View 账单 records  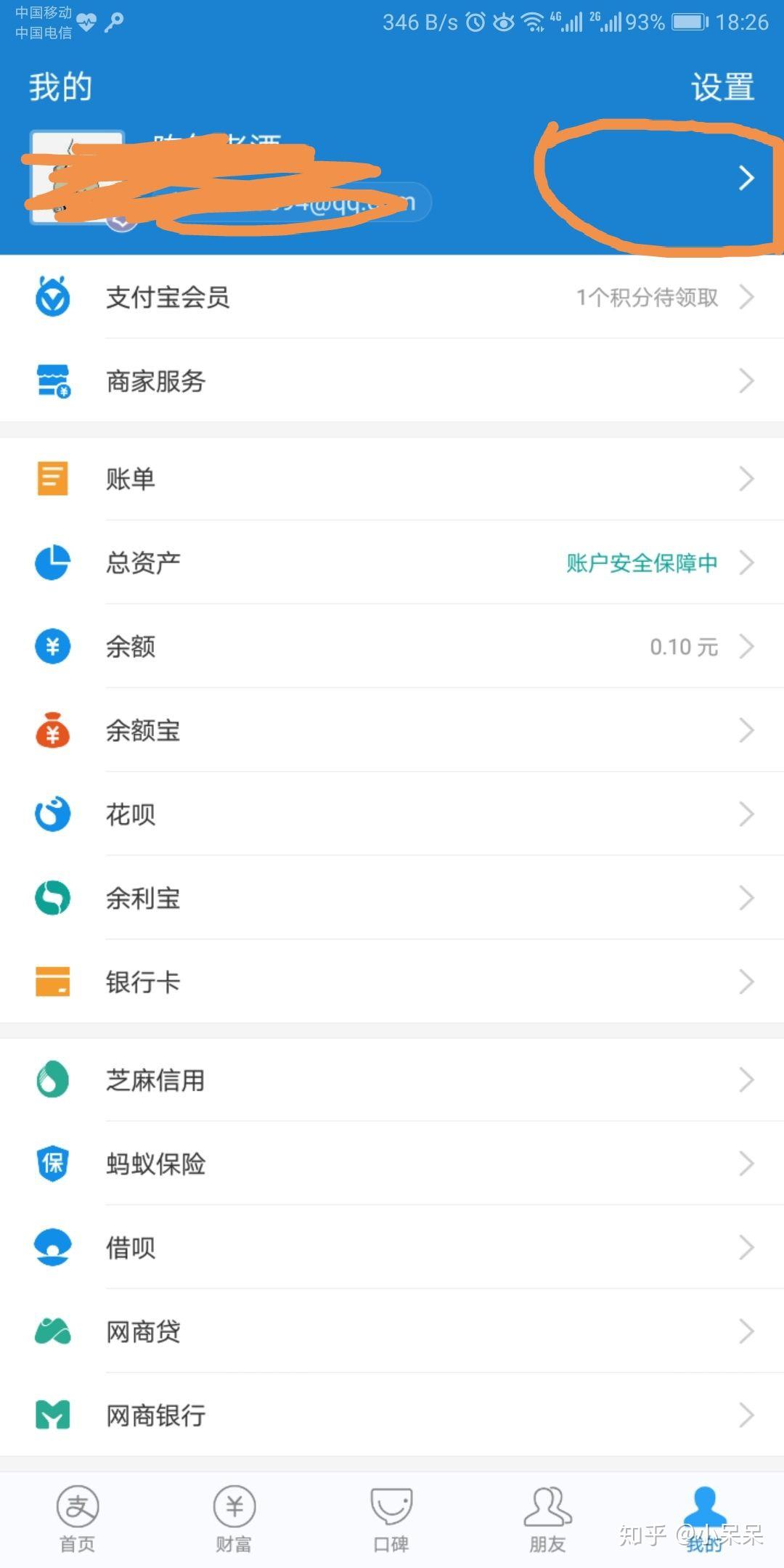click(392, 479)
